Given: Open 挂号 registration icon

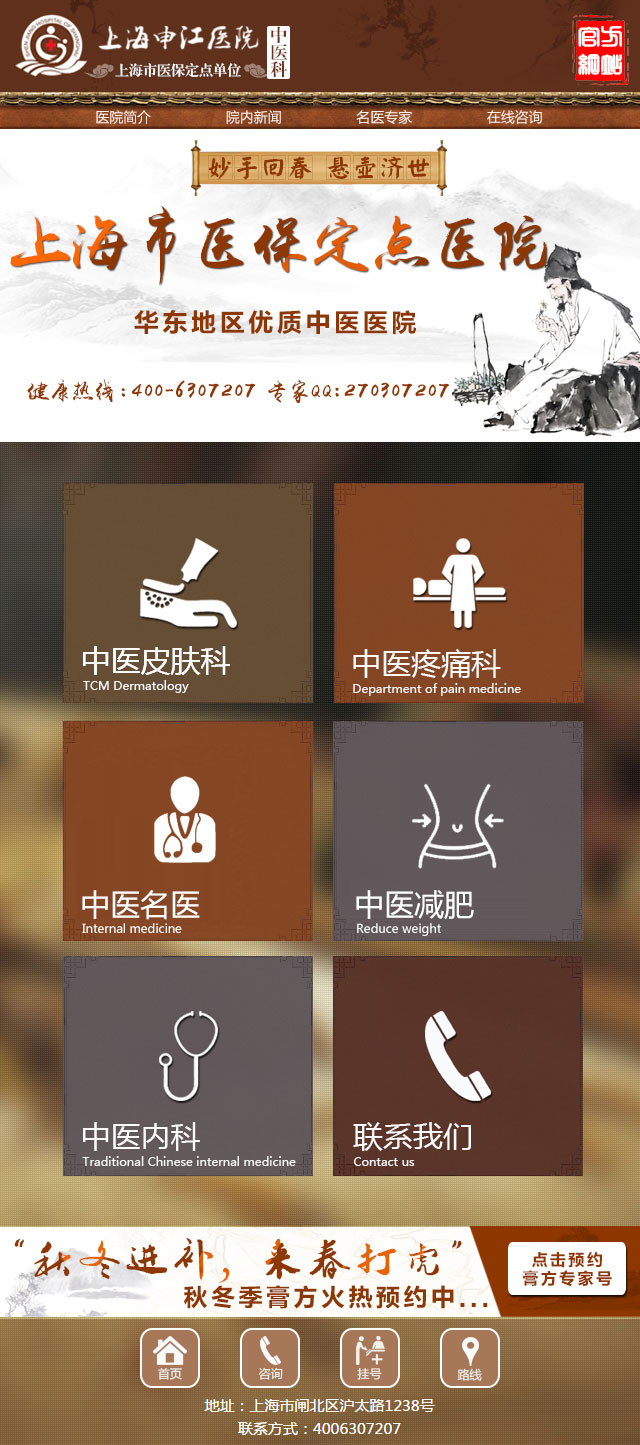Looking at the screenshot, I should pos(369,1358).
